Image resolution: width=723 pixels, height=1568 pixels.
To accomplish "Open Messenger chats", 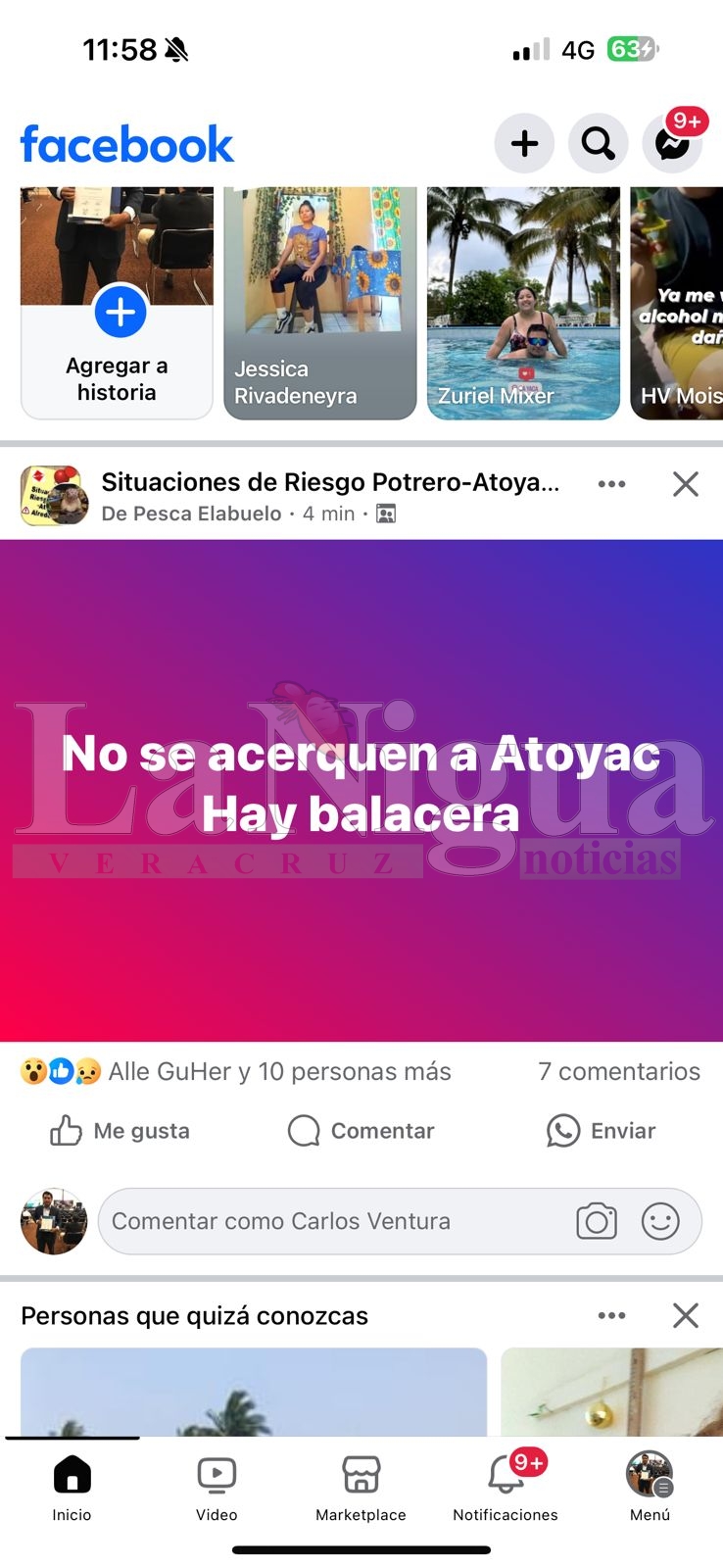I will pyautogui.click(x=672, y=144).
